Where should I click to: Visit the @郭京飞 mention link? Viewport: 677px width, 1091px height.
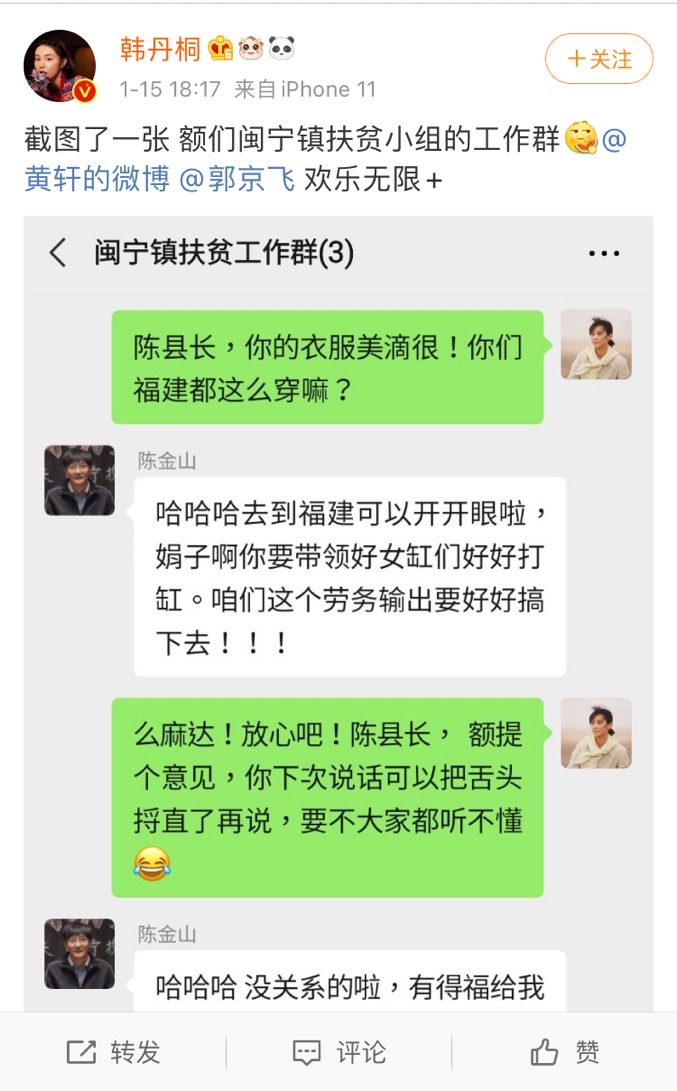click(237, 179)
